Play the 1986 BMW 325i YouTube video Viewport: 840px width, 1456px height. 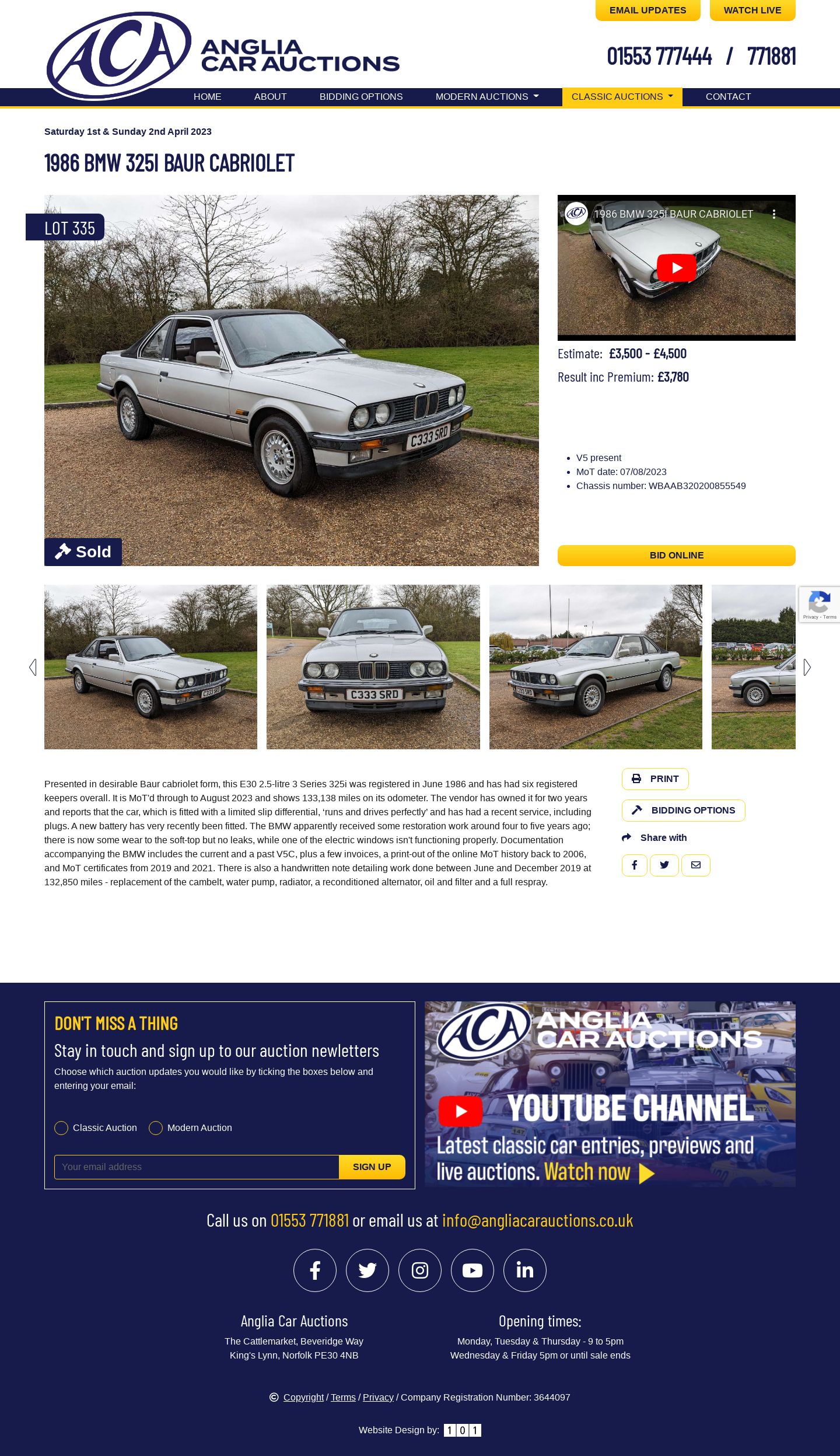(676, 268)
